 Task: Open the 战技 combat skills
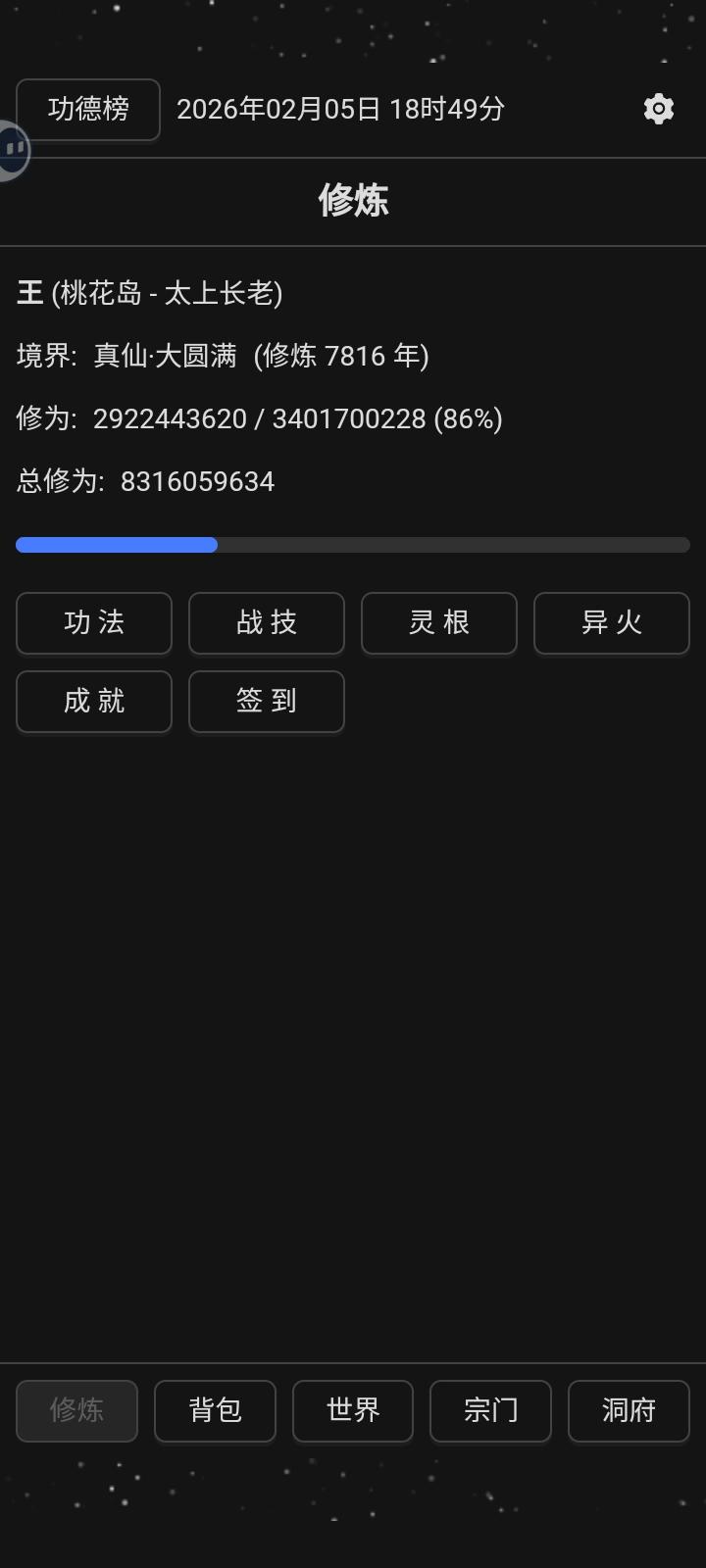pos(267,622)
